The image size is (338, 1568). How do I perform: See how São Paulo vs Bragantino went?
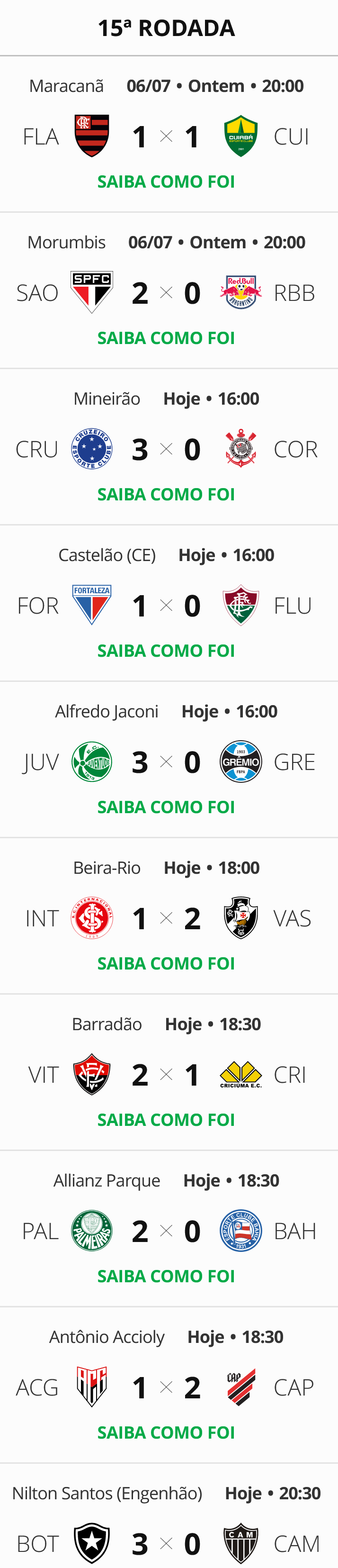[x=166, y=338]
